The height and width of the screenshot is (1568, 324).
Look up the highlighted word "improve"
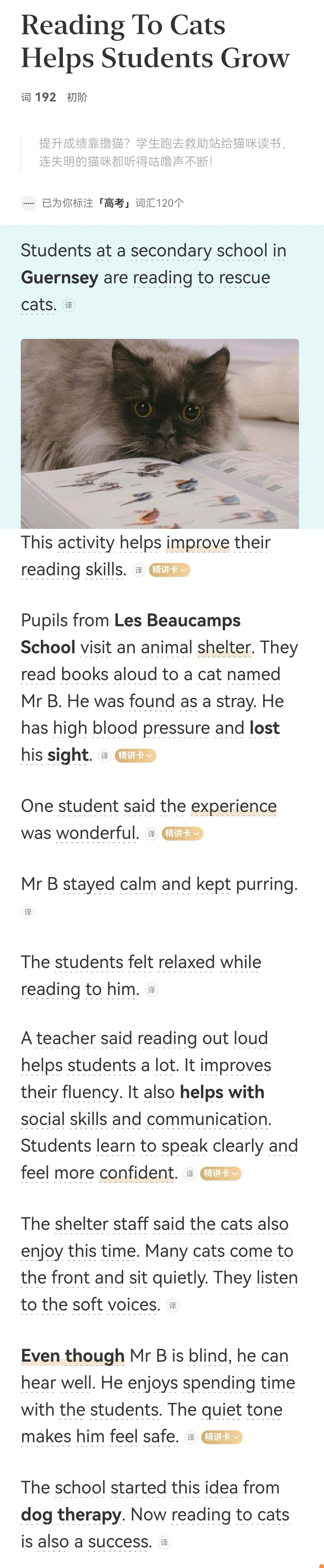click(198, 542)
